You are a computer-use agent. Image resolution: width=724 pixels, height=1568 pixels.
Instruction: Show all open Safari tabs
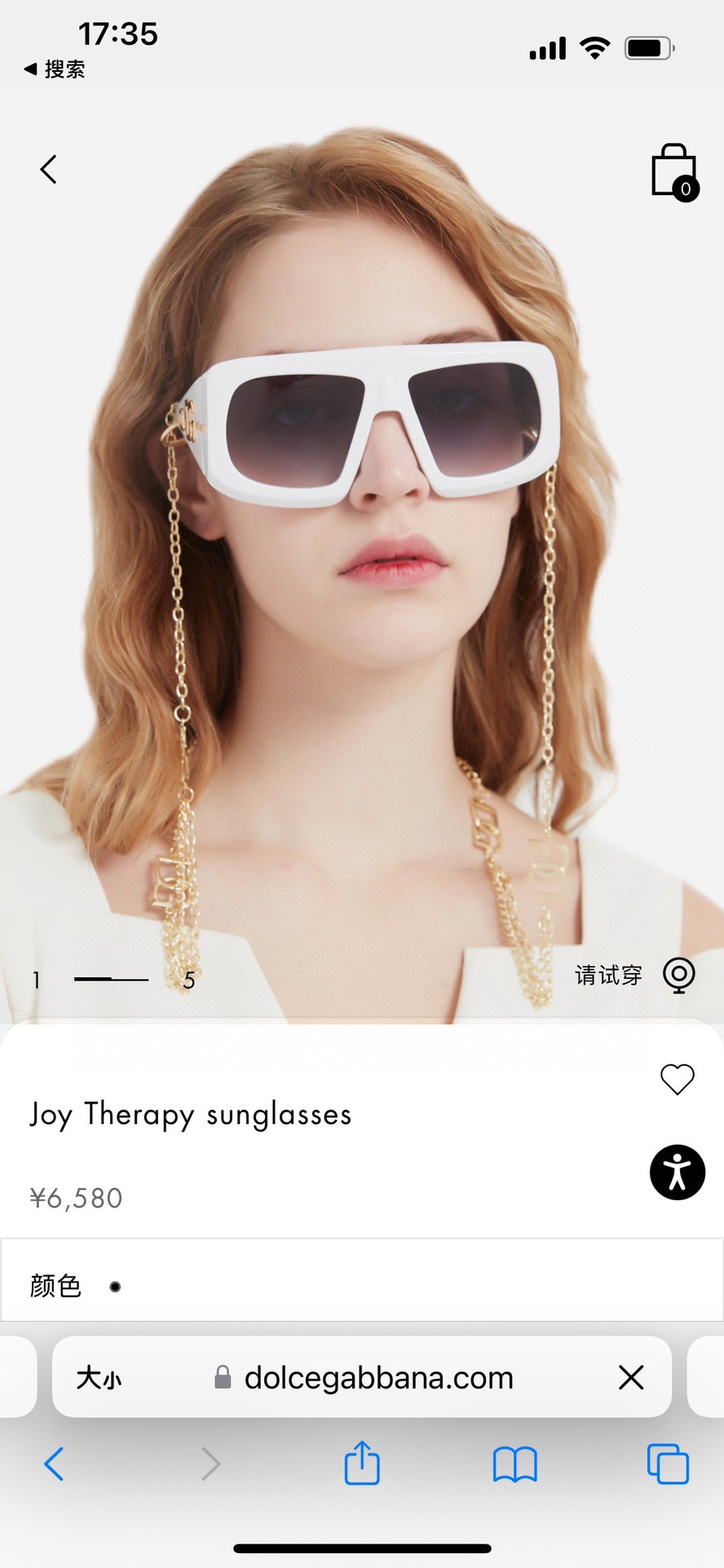pos(667,1464)
